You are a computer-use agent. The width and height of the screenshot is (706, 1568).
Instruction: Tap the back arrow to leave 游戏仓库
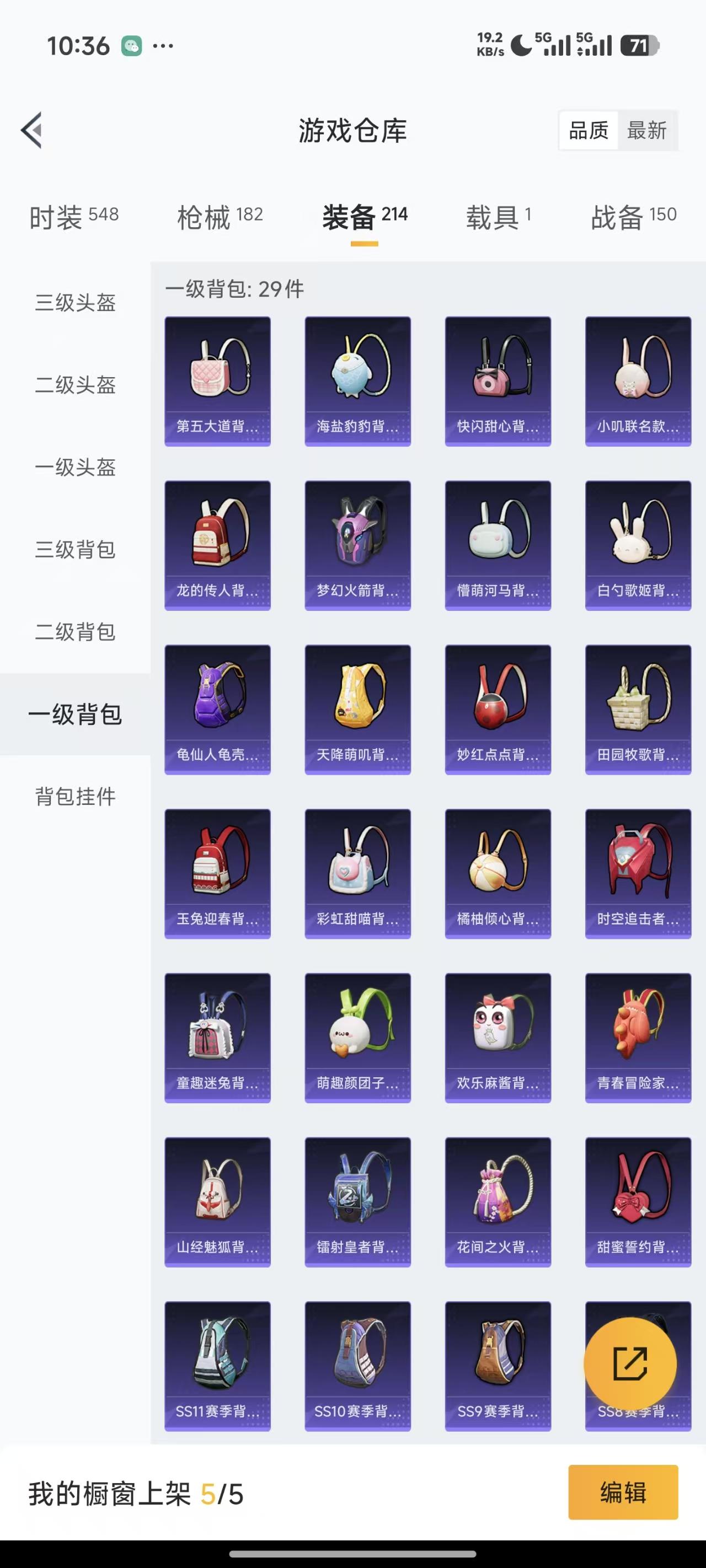pyautogui.click(x=33, y=130)
